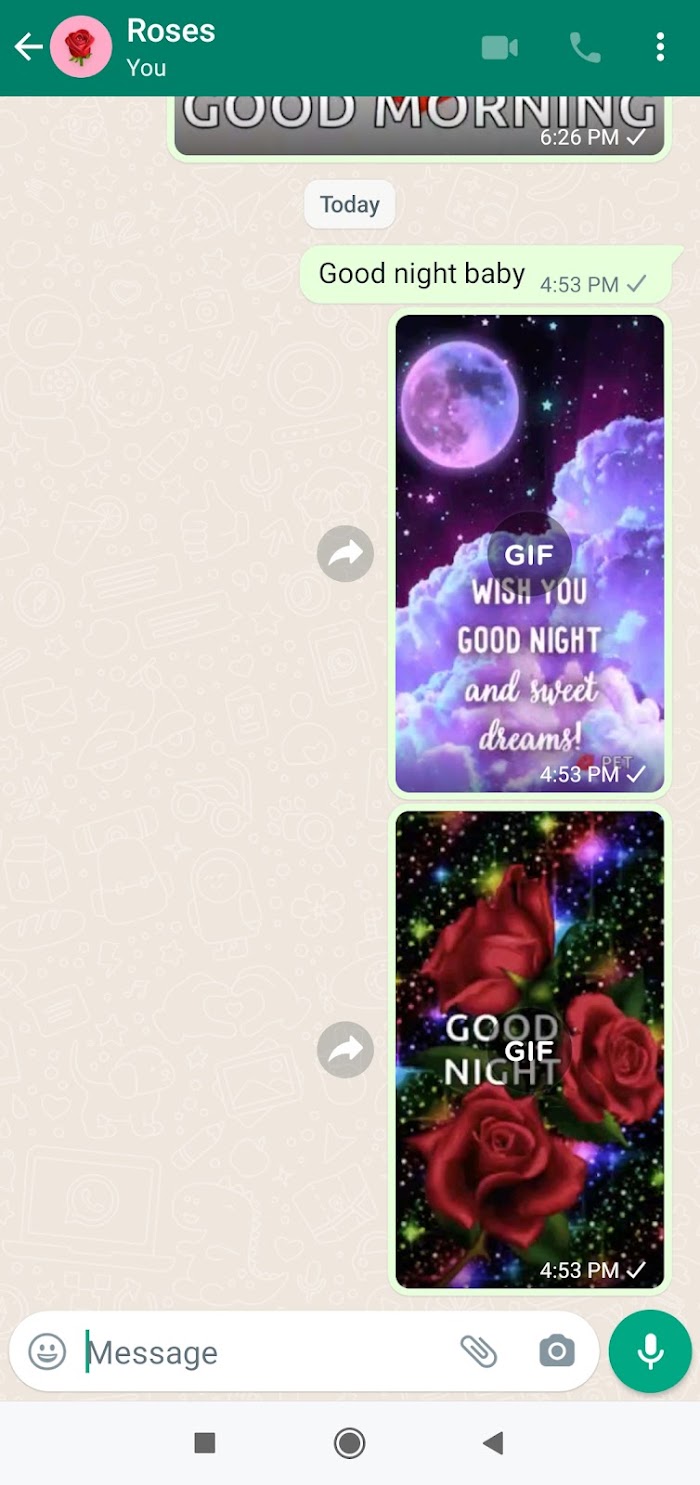Screen dimensions: 700x1485
Task: Forward the purple moon GIF
Action: pos(345,554)
